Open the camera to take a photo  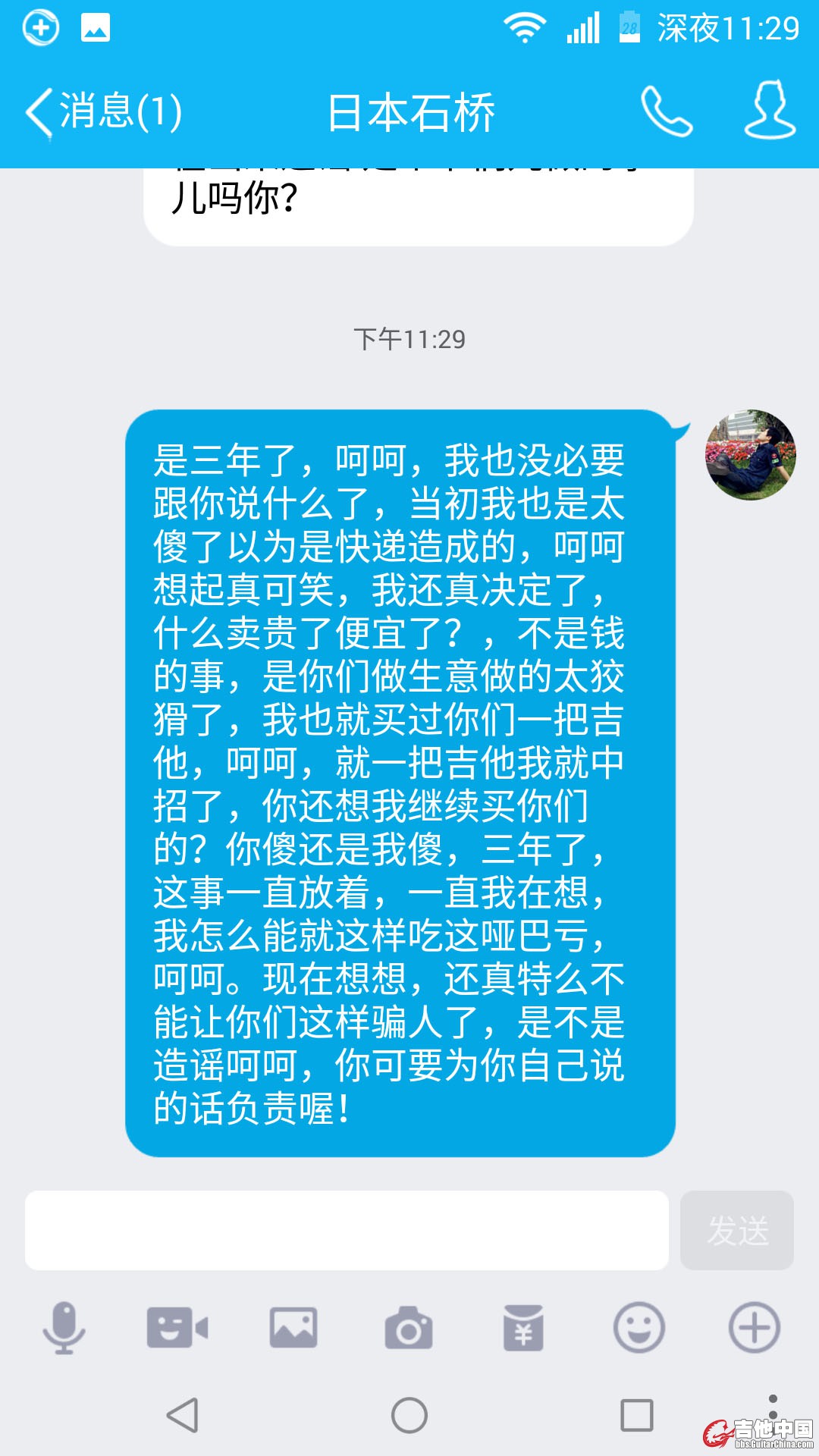click(409, 1328)
